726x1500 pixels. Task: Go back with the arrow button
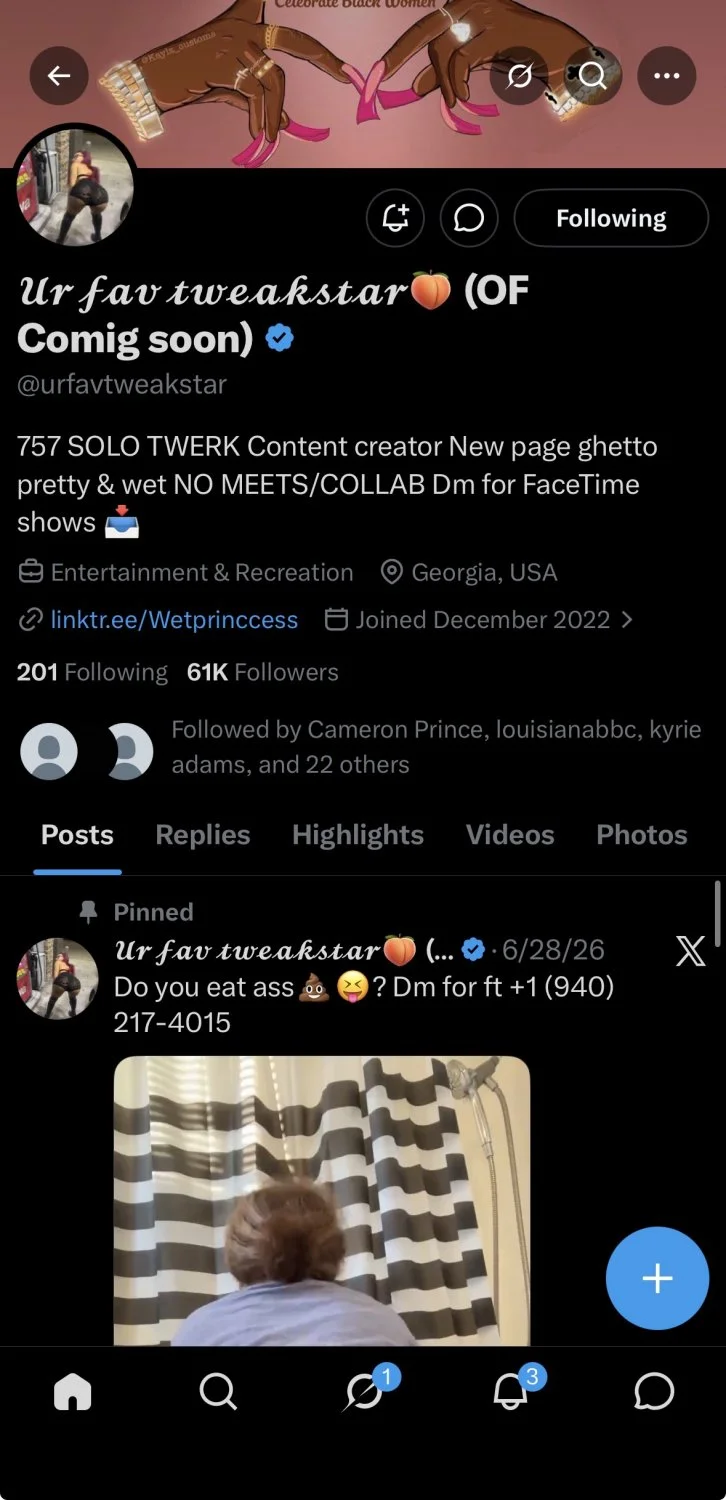tap(59, 75)
